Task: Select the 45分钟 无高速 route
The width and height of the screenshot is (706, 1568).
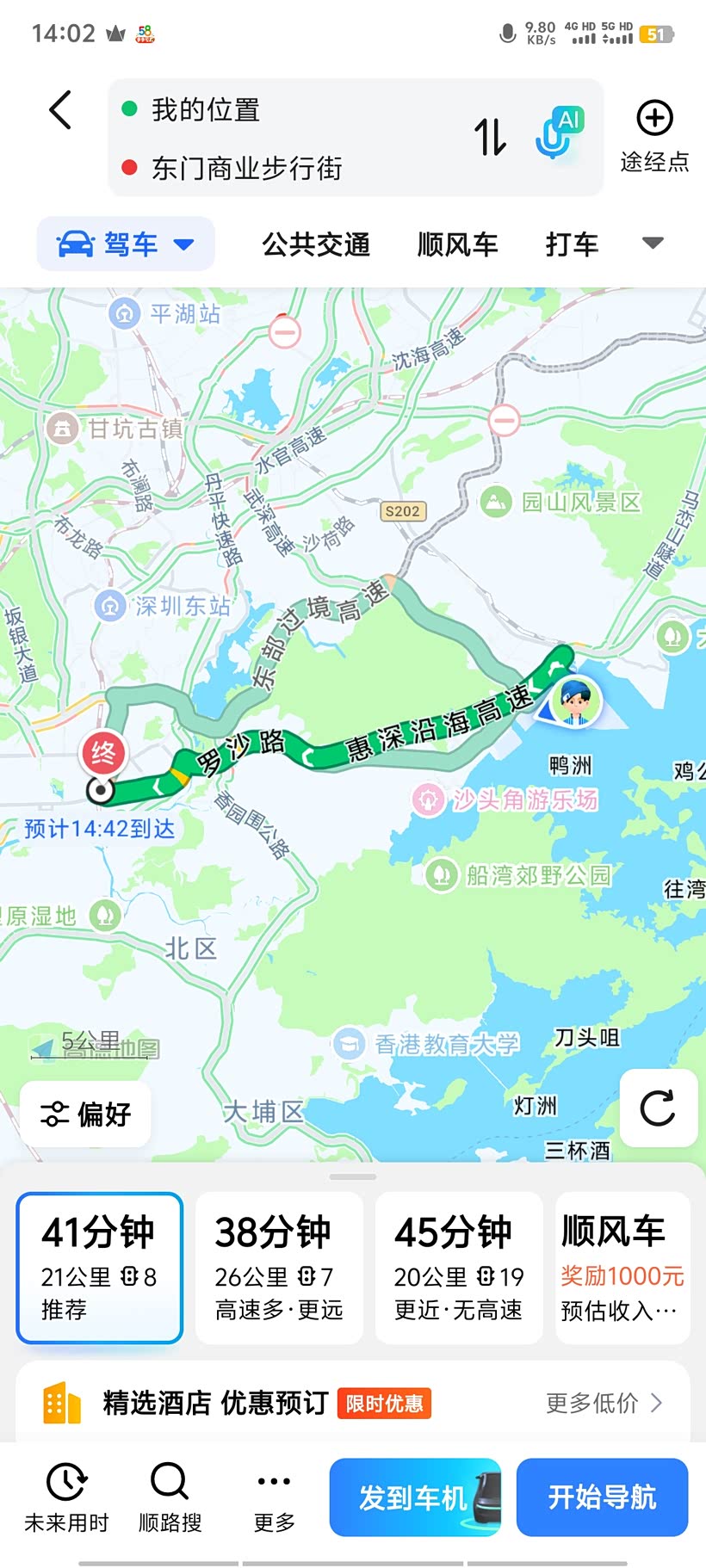Action: (x=459, y=1268)
